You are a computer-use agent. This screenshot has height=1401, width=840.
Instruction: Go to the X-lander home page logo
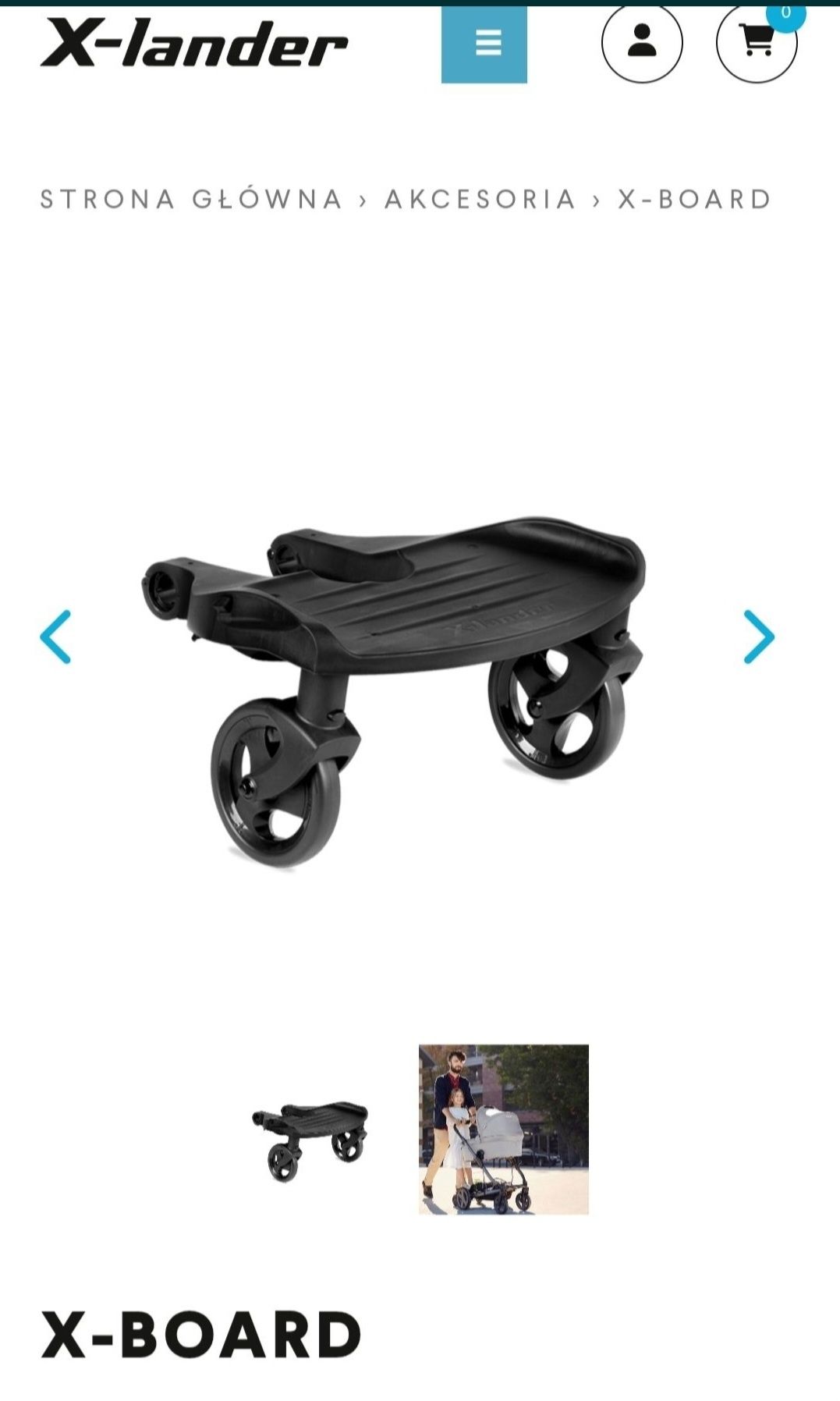tap(194, 43)
